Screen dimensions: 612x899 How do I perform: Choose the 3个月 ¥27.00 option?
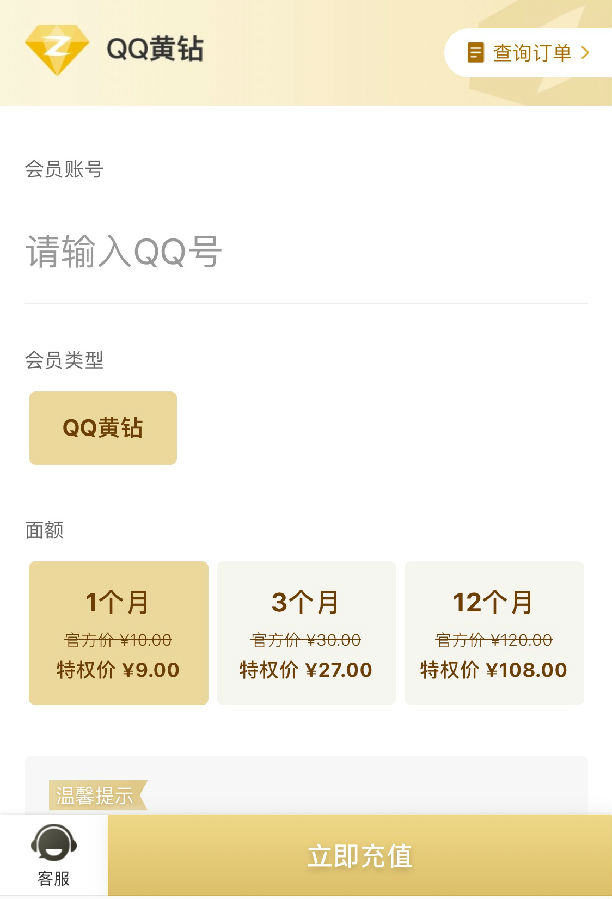[x=306, y=633]
